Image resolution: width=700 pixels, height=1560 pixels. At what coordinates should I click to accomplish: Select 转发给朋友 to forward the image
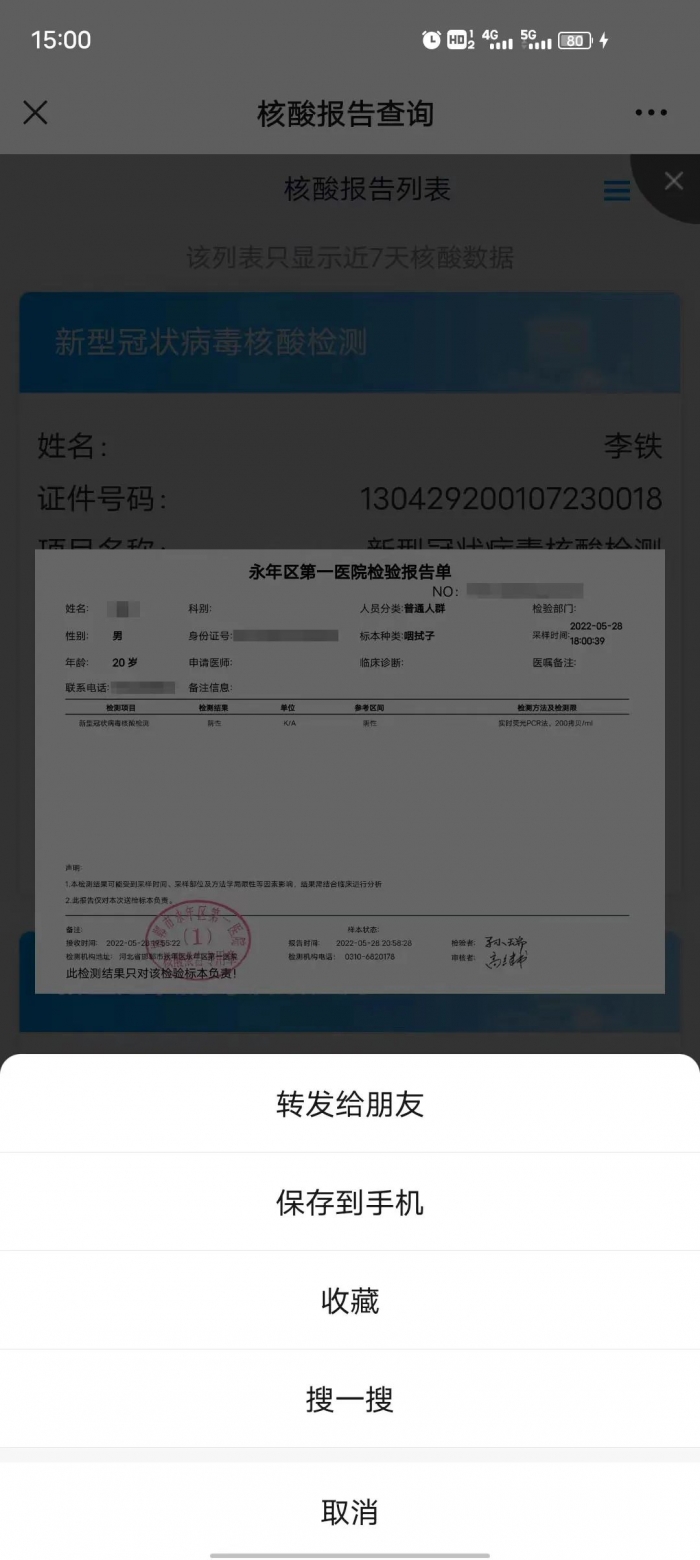(350, 1104)
